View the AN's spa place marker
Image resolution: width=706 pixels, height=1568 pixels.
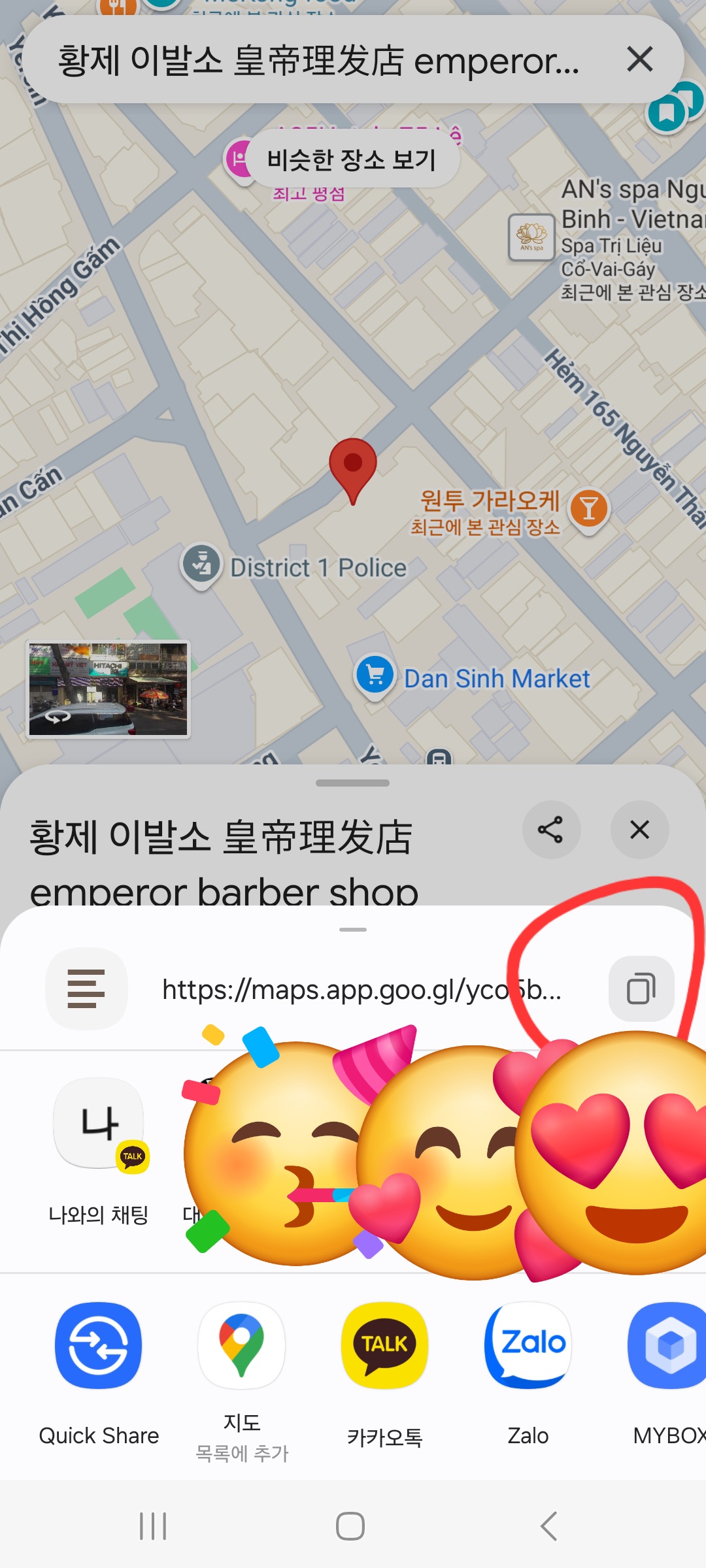[x=531, y=237]
